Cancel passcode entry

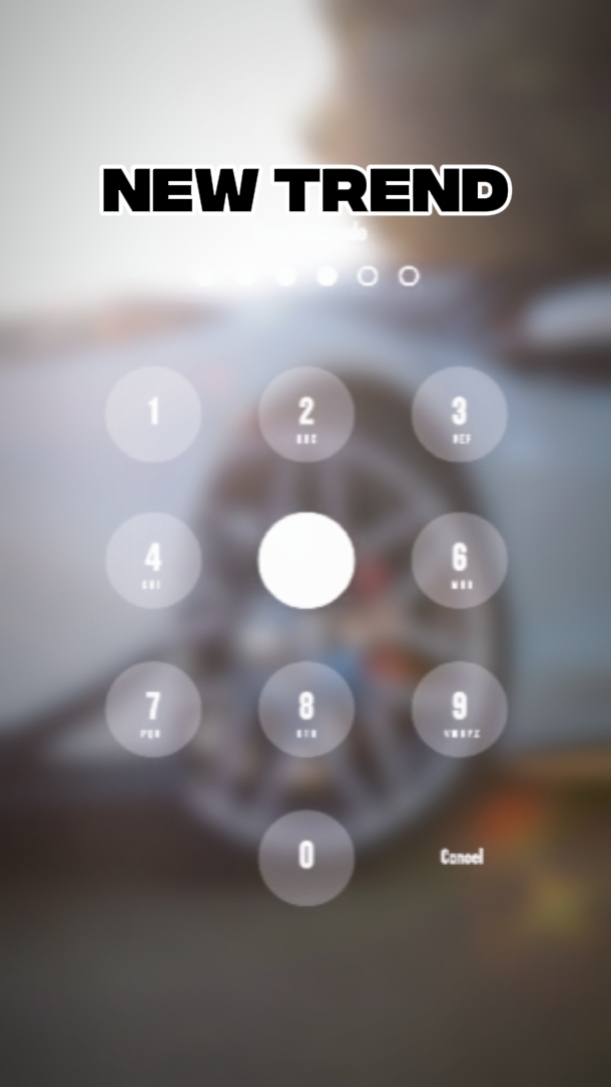coord(462,857)
